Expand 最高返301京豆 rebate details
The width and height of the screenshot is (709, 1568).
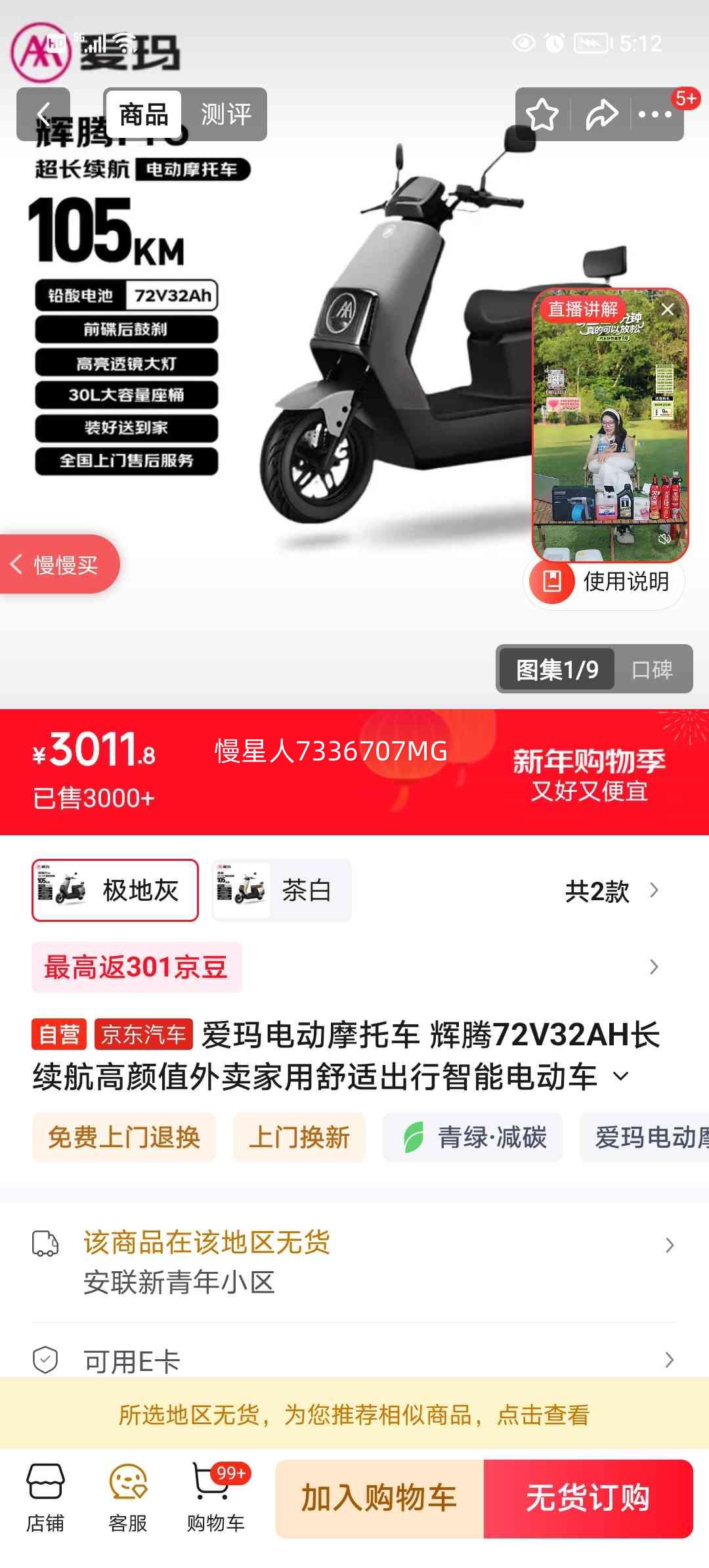pyautogui.click(x=652, y=967)
